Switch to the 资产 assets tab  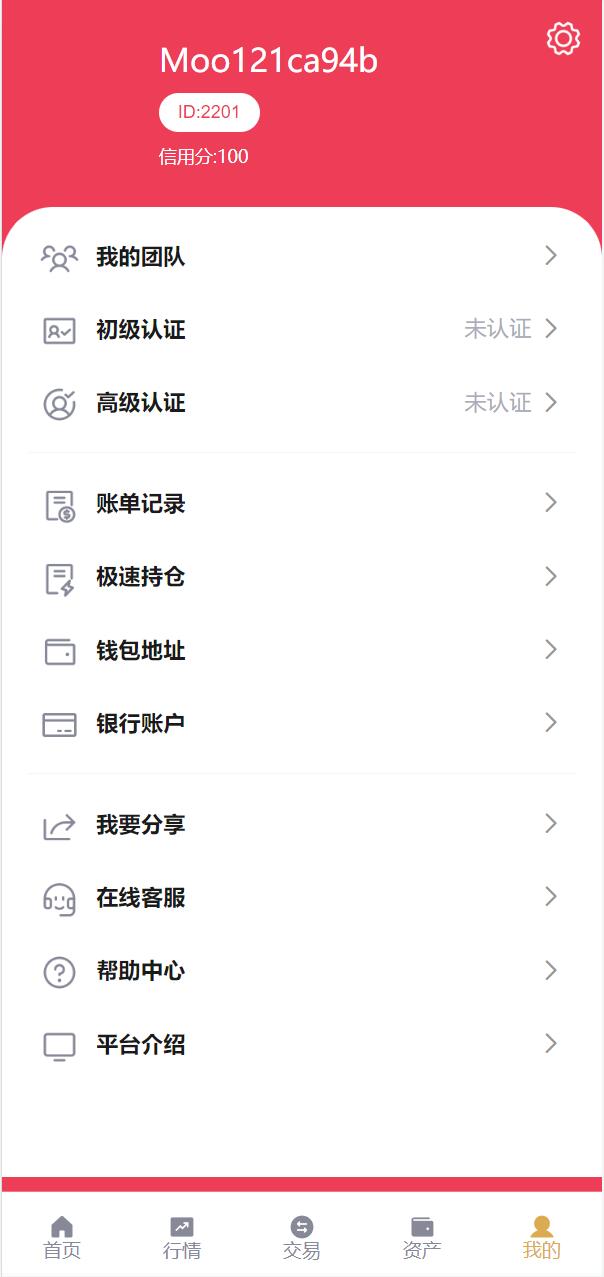(x=422, y=1237)
